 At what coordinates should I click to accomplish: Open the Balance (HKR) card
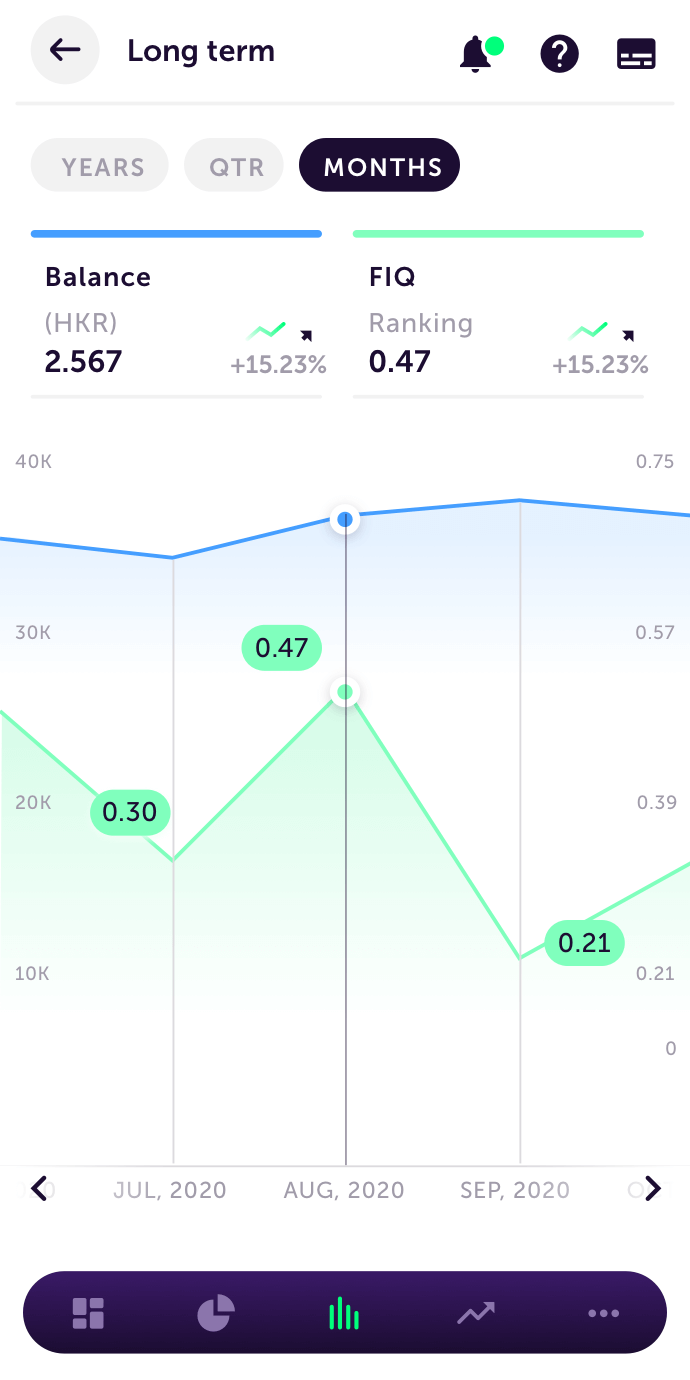coord(176,315)
